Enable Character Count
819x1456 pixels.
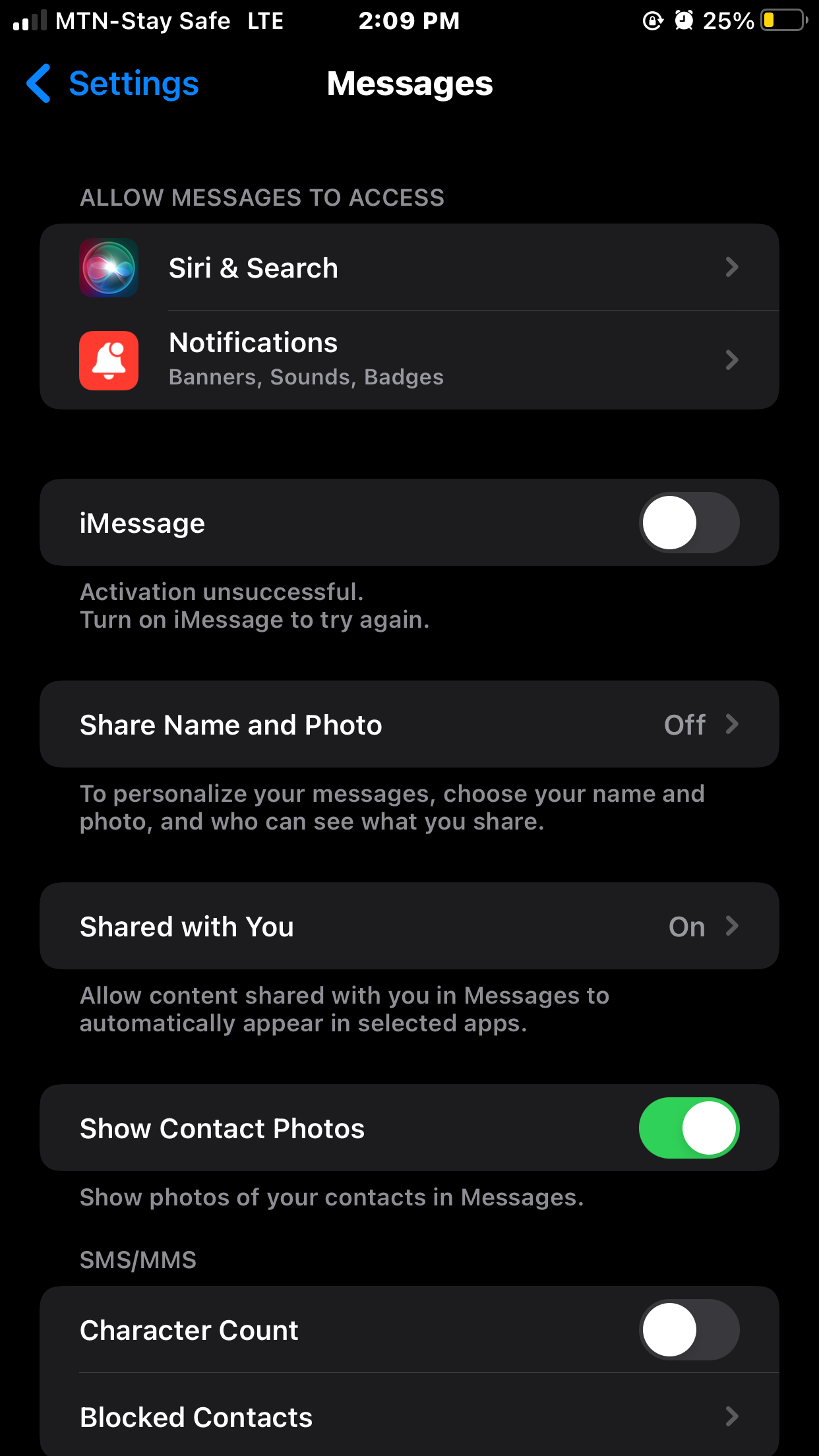point(688,1330)
